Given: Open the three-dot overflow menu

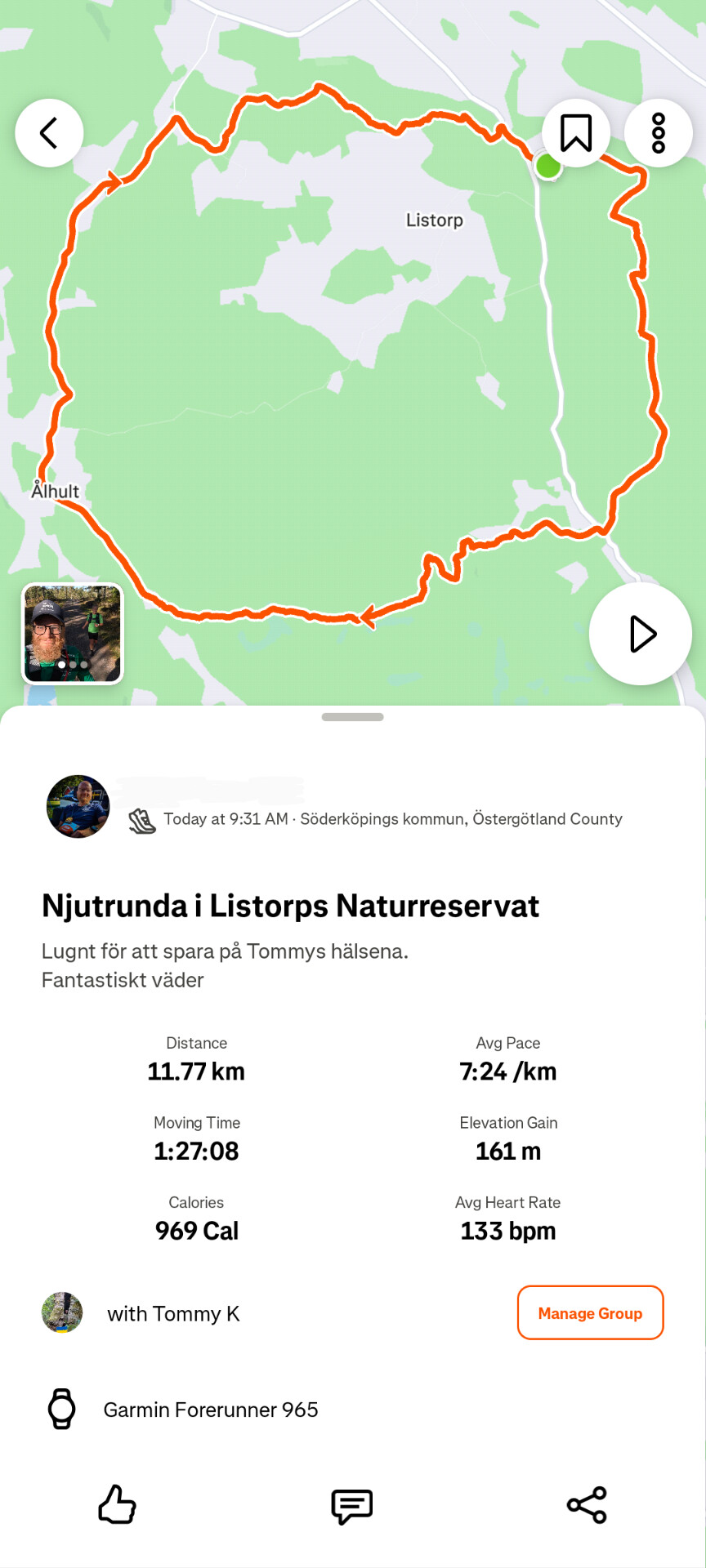Looking at the screenshot, I should (659, 133).
